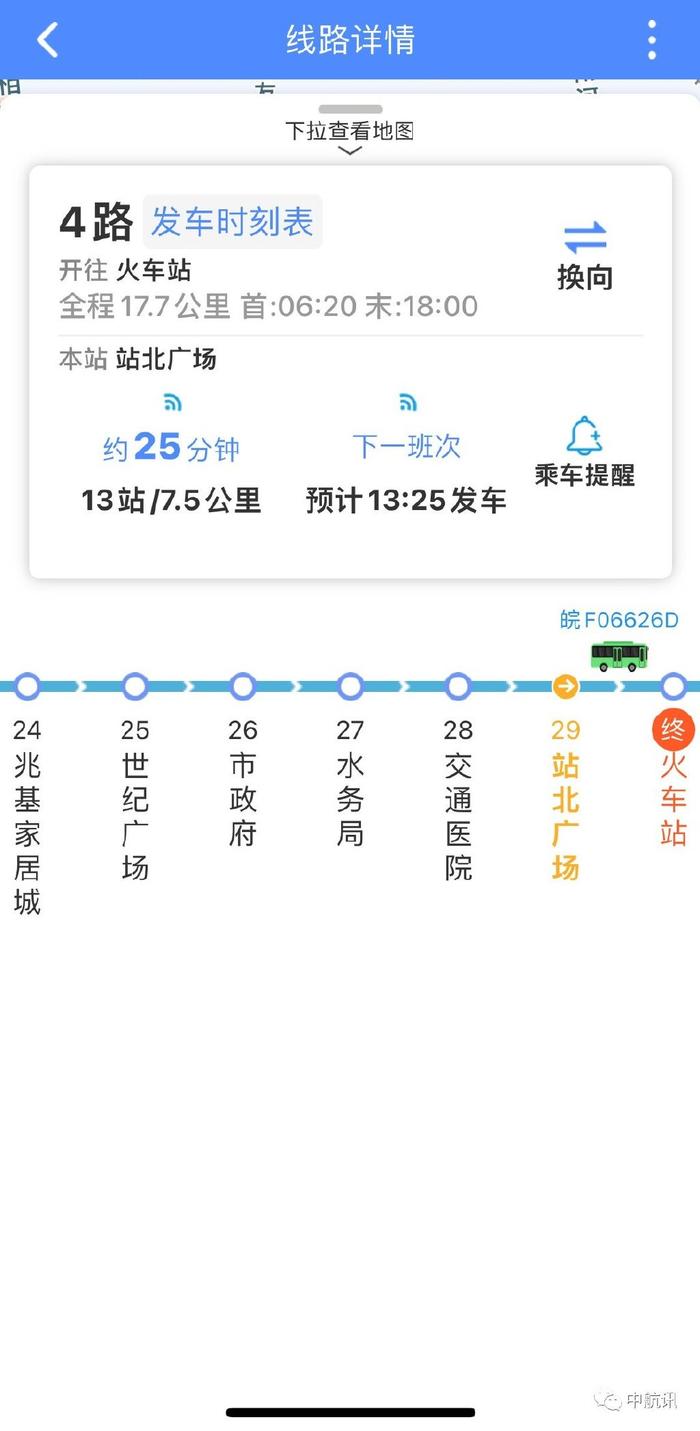The height and width of the screenshot is (1431, 700).
Task: Select stop 25 世纪广场
Action: [135, 781]
